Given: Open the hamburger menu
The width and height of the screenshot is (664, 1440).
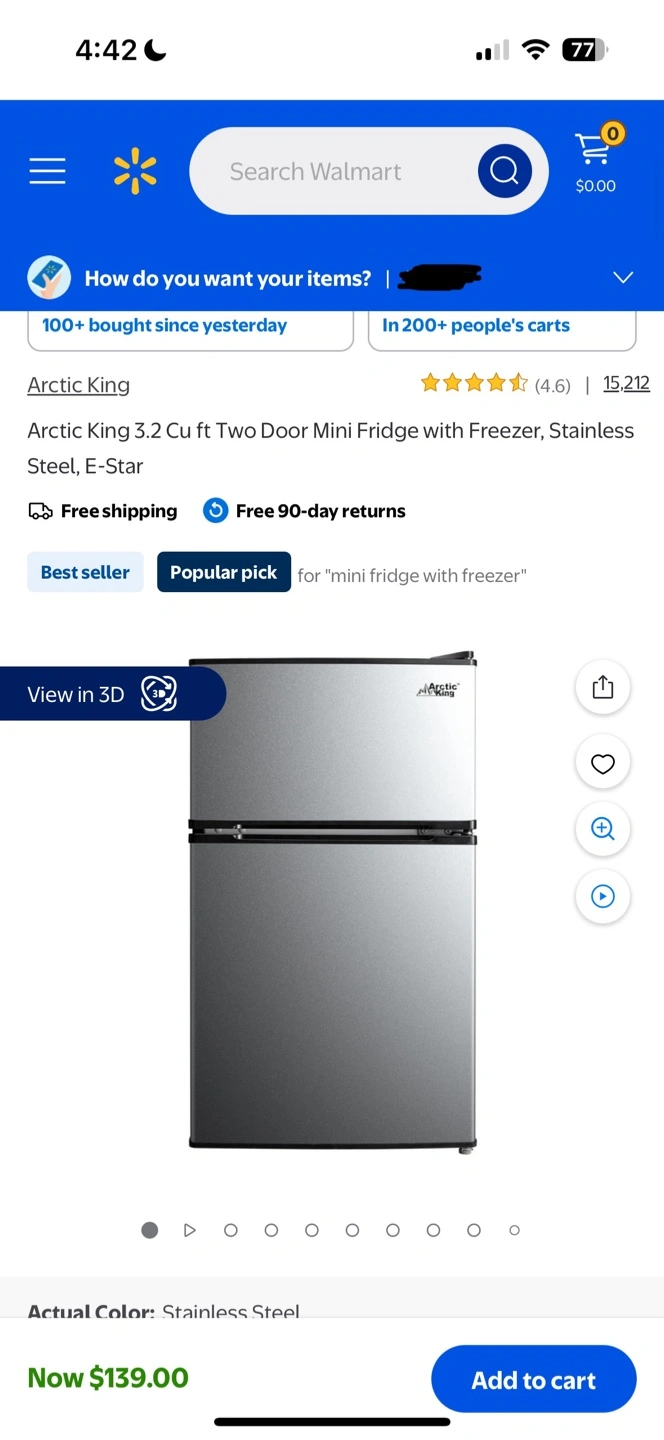Looking at the screenshot, I should click(47, 171).
